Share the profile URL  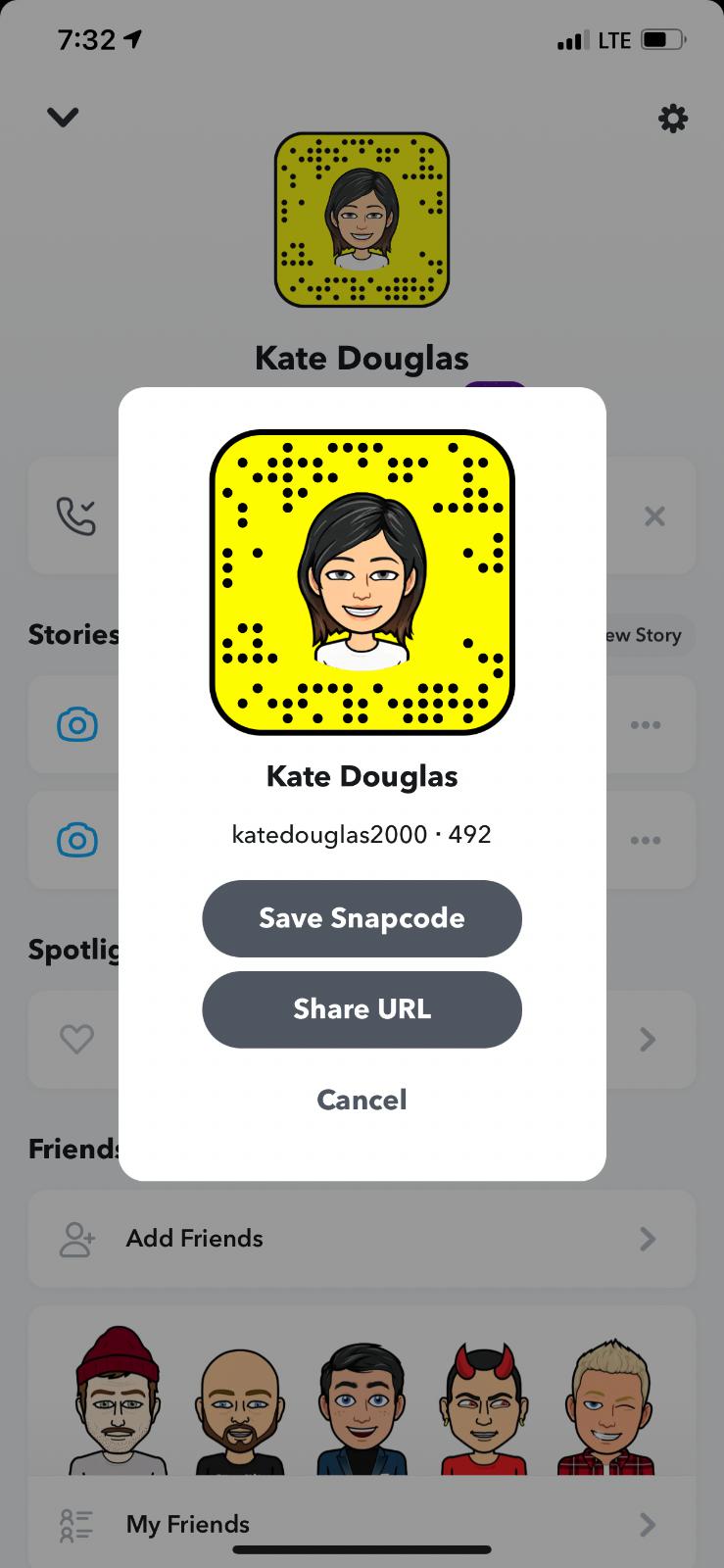coord(362,1009)
